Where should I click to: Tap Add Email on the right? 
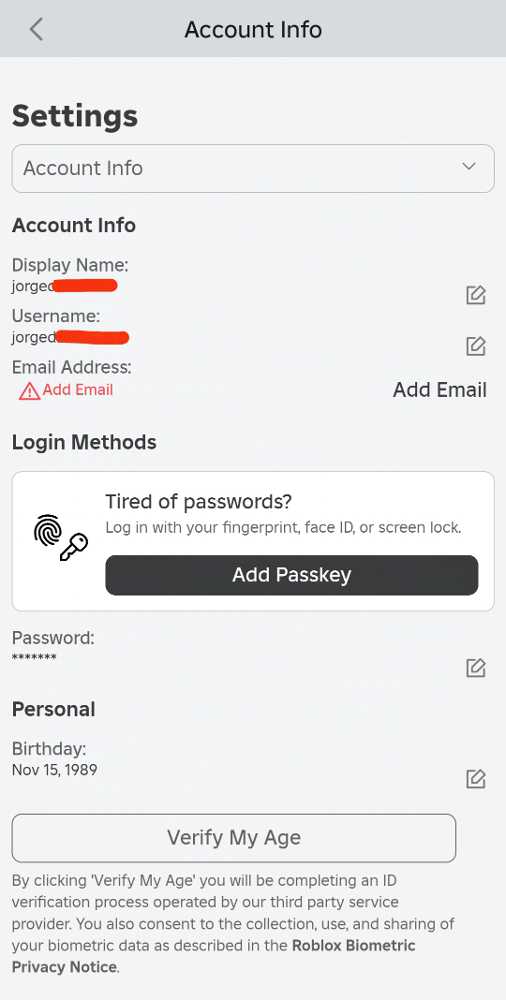[440, 390]
